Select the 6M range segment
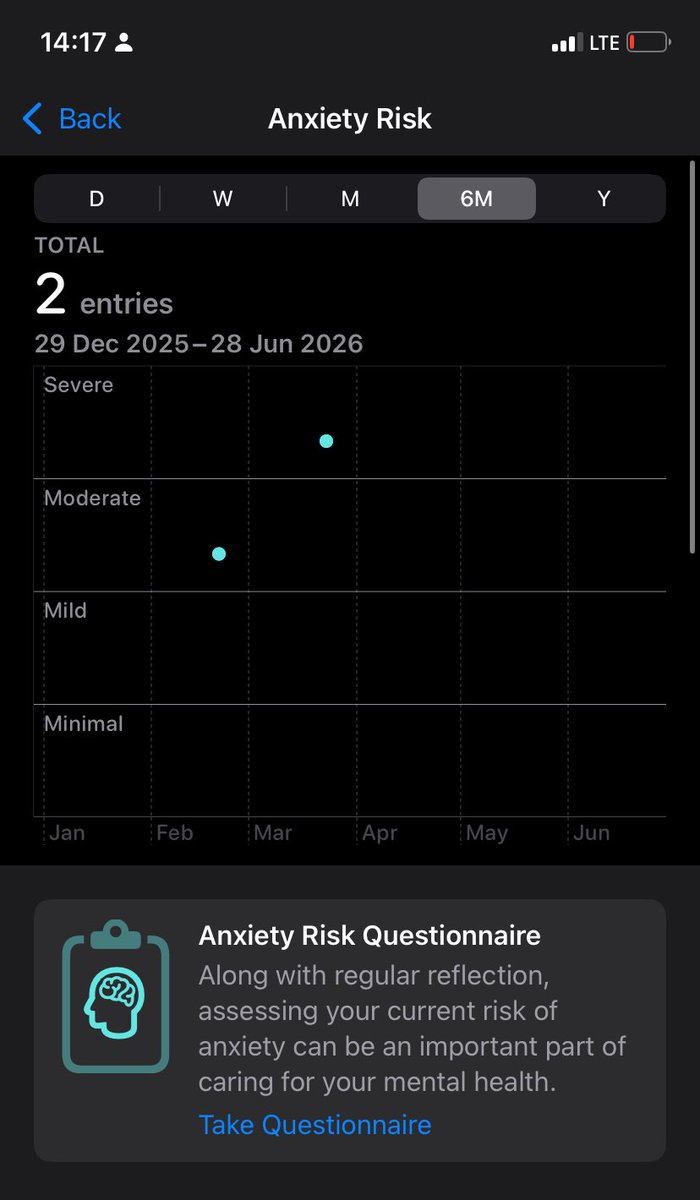 pos(476,198)
